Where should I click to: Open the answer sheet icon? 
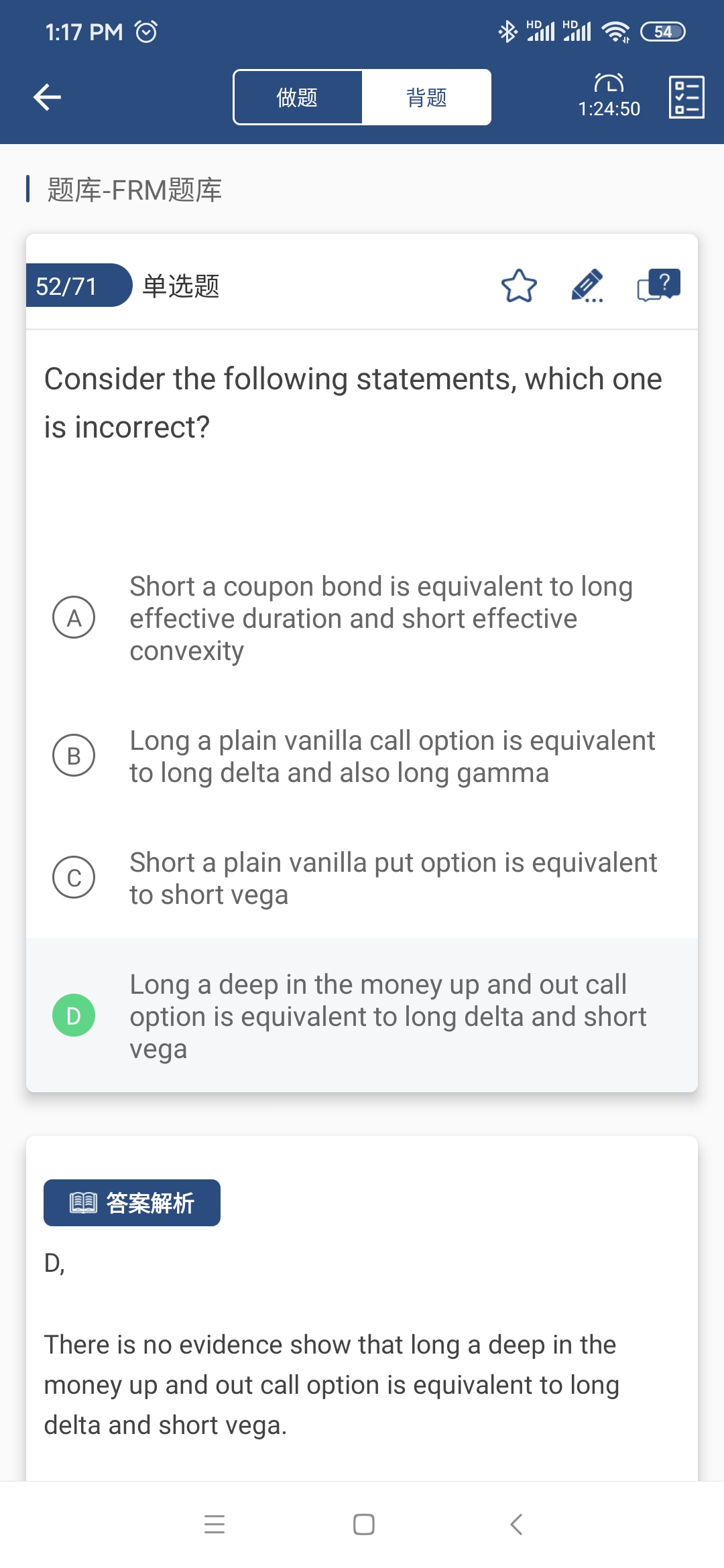(686, 97)
